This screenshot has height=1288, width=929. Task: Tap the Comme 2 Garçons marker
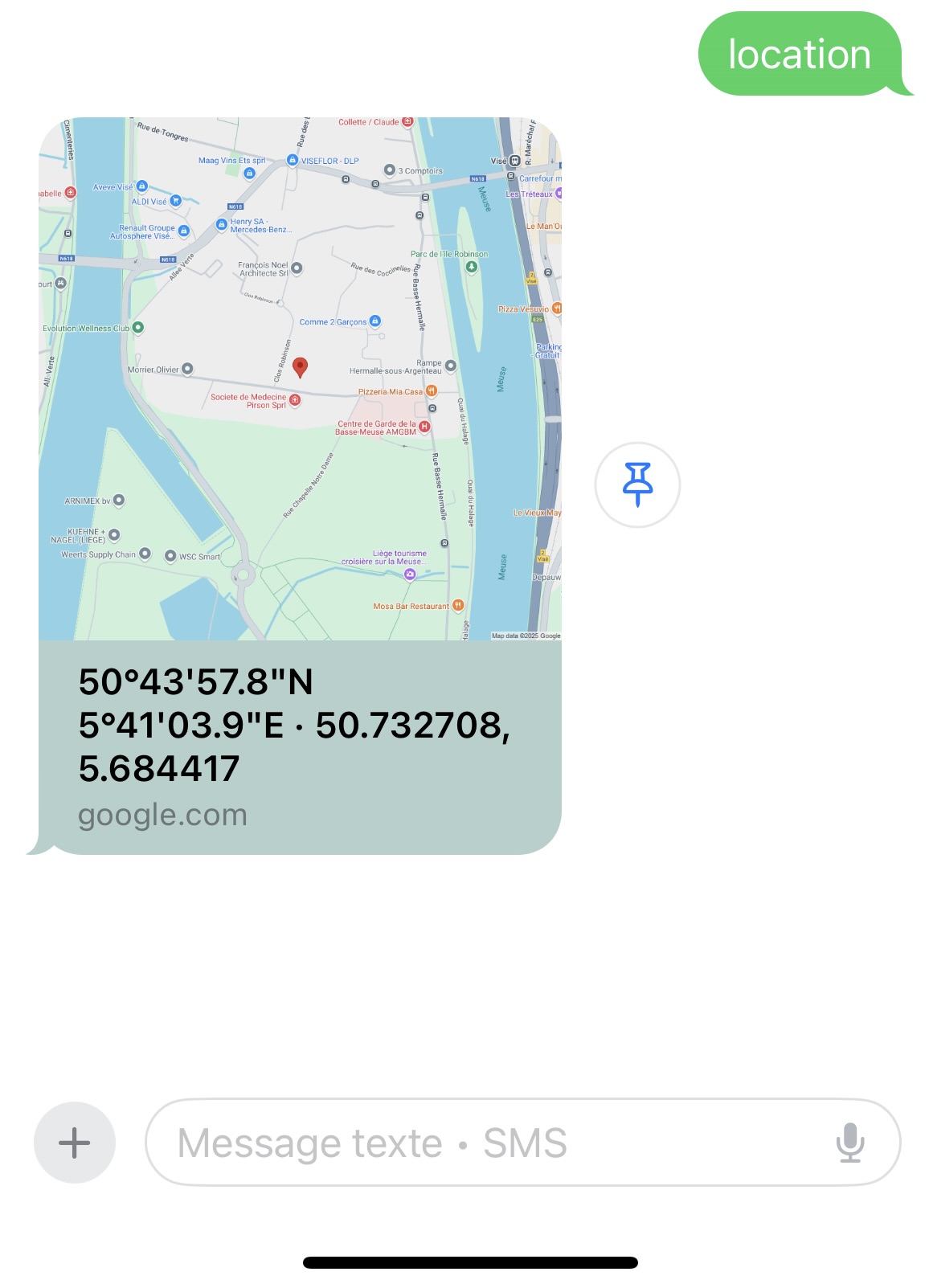pos(374,320)
